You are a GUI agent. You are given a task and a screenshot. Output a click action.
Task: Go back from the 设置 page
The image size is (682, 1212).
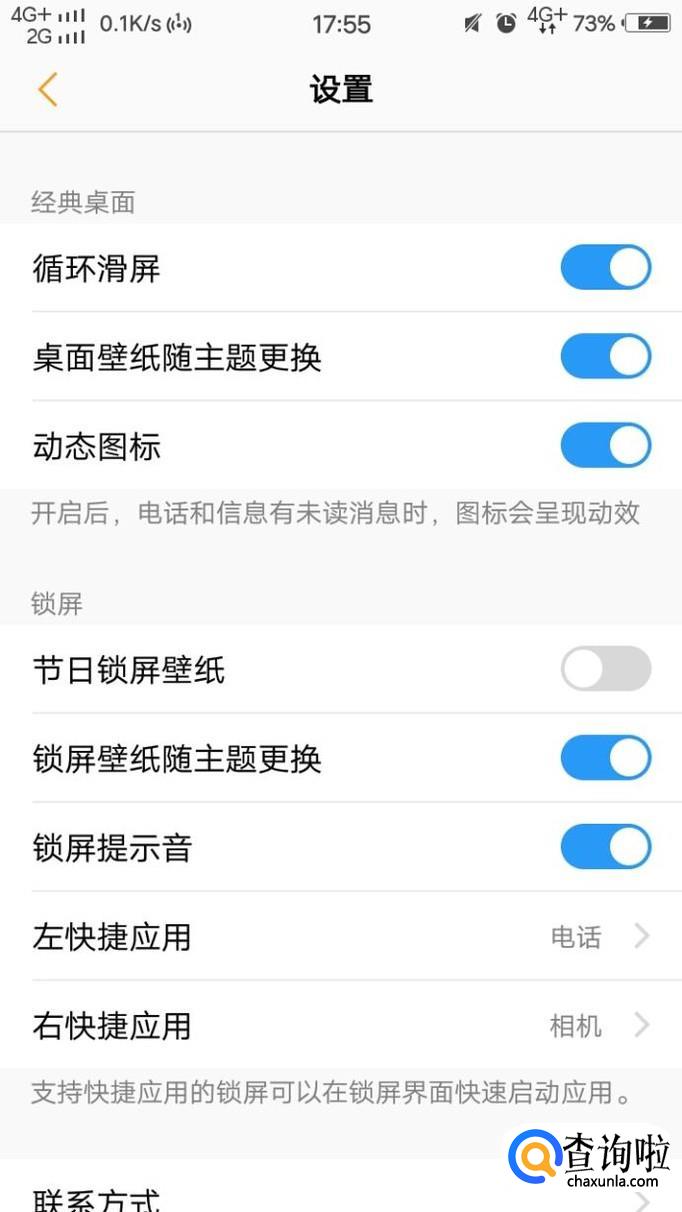47,89
